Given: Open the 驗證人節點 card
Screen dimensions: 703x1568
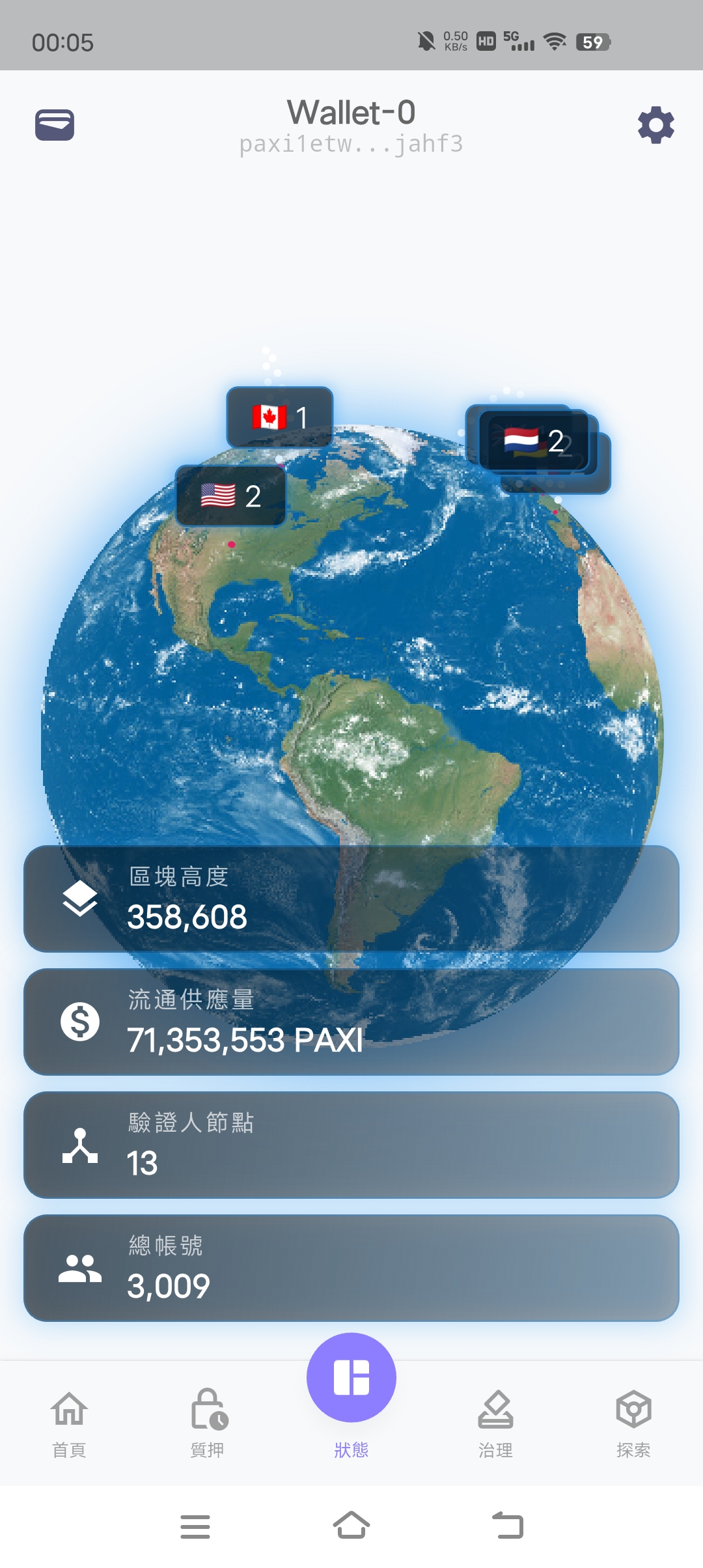Looking at the screenshot, I should pyautogui.click(x=351, y=1145).
